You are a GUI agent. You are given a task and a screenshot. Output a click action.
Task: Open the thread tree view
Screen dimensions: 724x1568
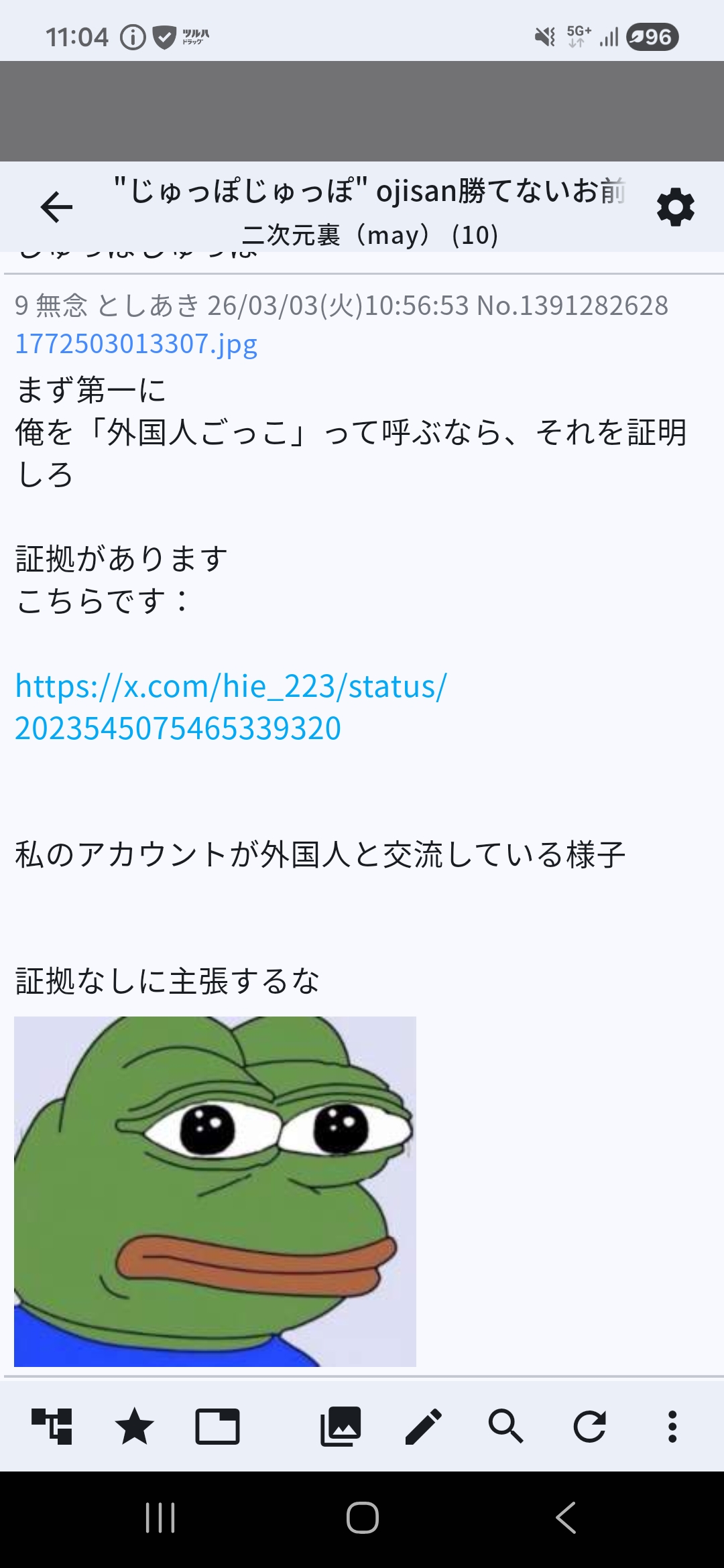52,1426
